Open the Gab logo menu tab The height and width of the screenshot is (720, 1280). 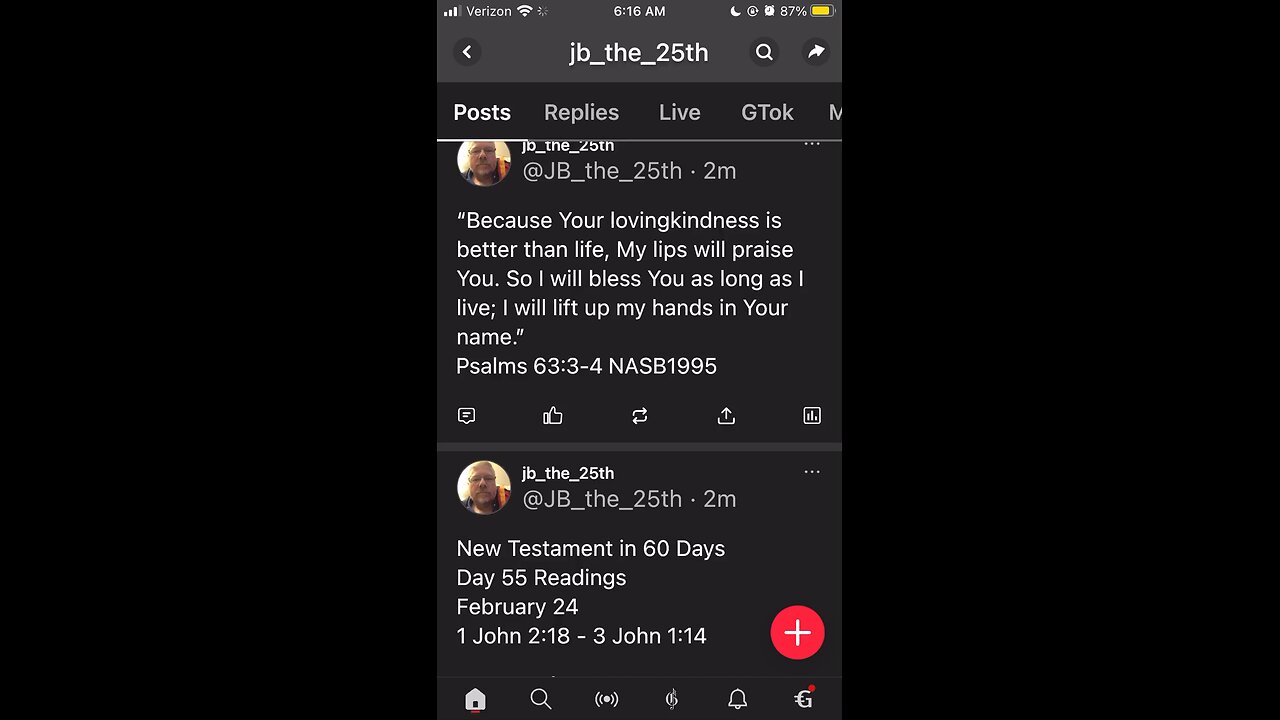[803, 700]
